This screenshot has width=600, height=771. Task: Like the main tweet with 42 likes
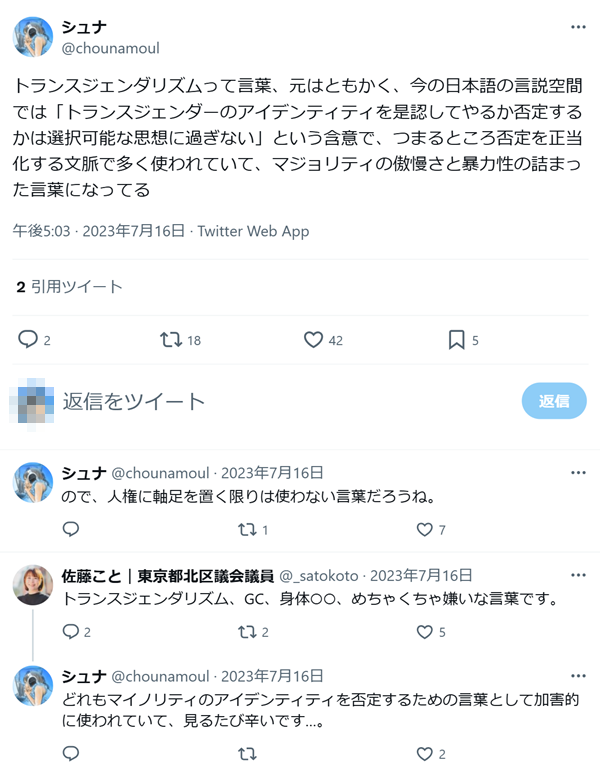pyautogui.click(x=314, y=340)
